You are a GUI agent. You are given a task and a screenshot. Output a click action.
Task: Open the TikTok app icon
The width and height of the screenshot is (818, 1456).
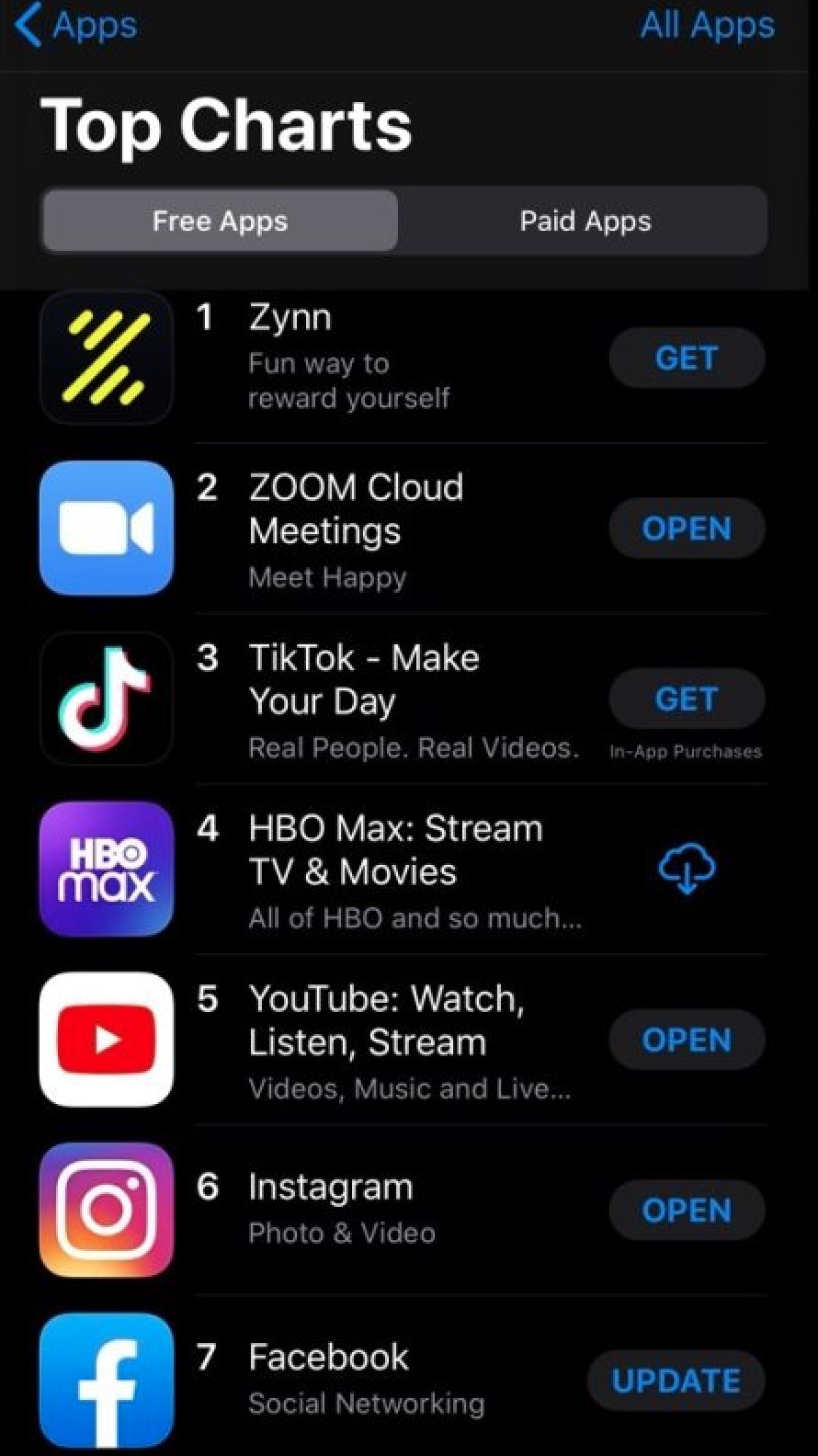pyautogui.click(x=105, y=699)
